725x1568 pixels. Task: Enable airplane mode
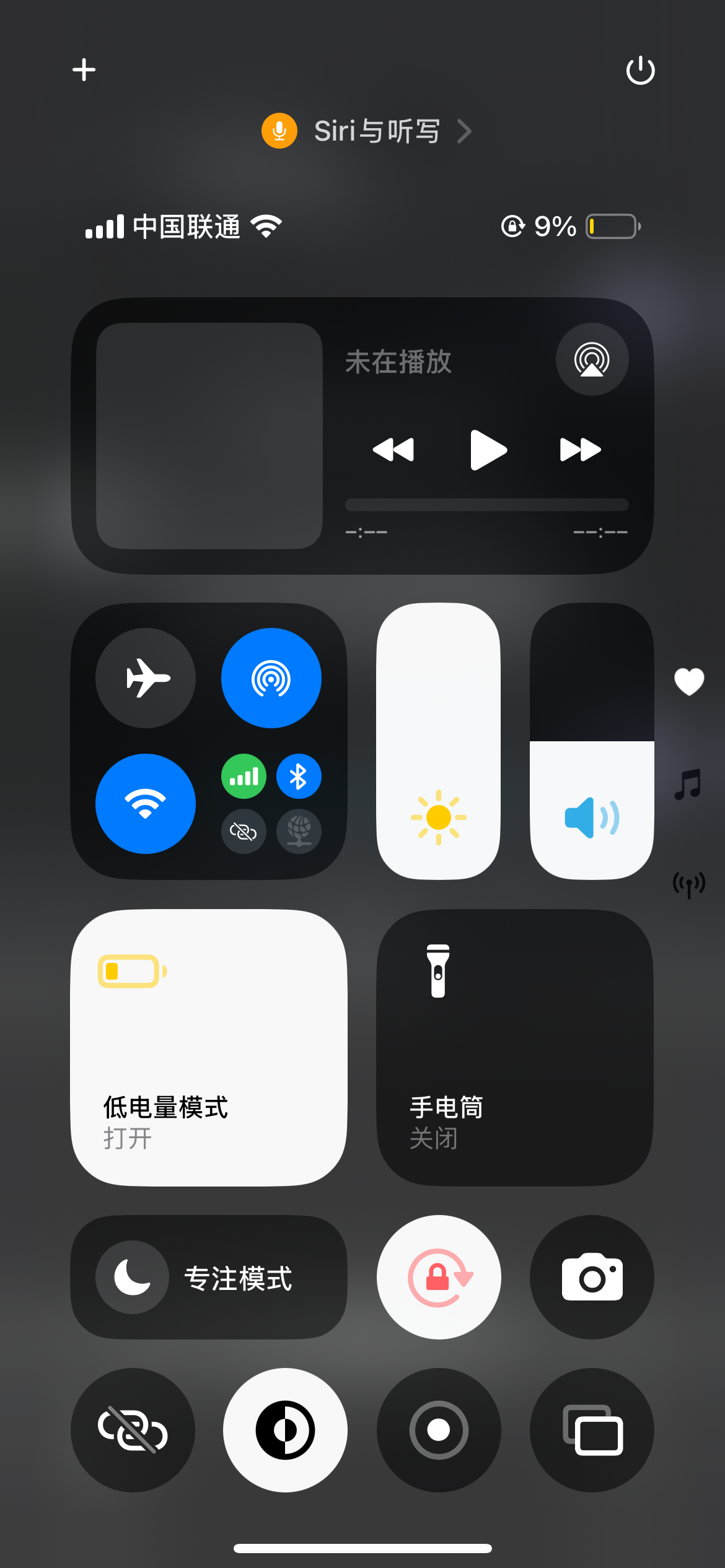coord(146,678)
